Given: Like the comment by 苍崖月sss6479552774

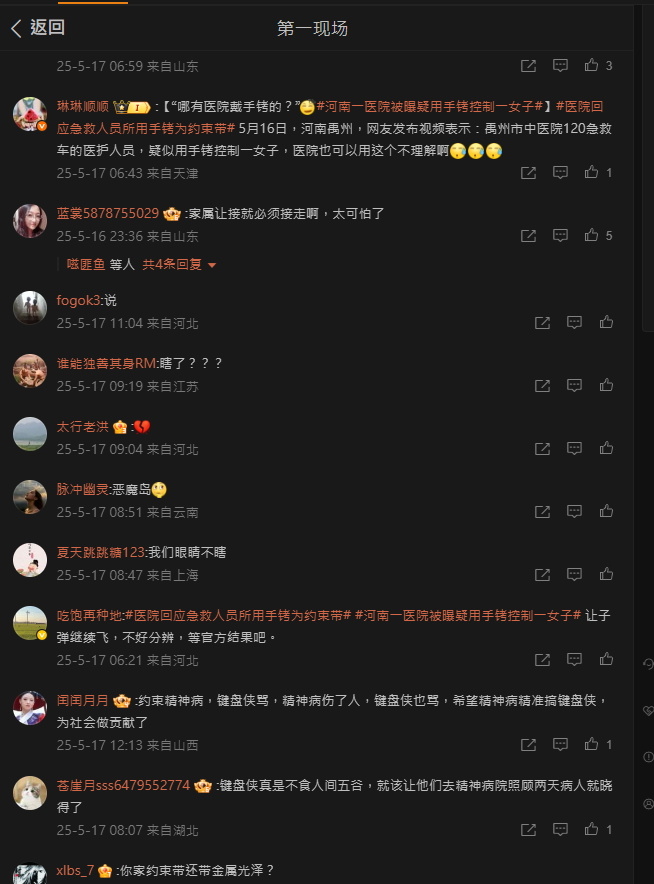Looking at the screenshot, I should tap(591, 830).
